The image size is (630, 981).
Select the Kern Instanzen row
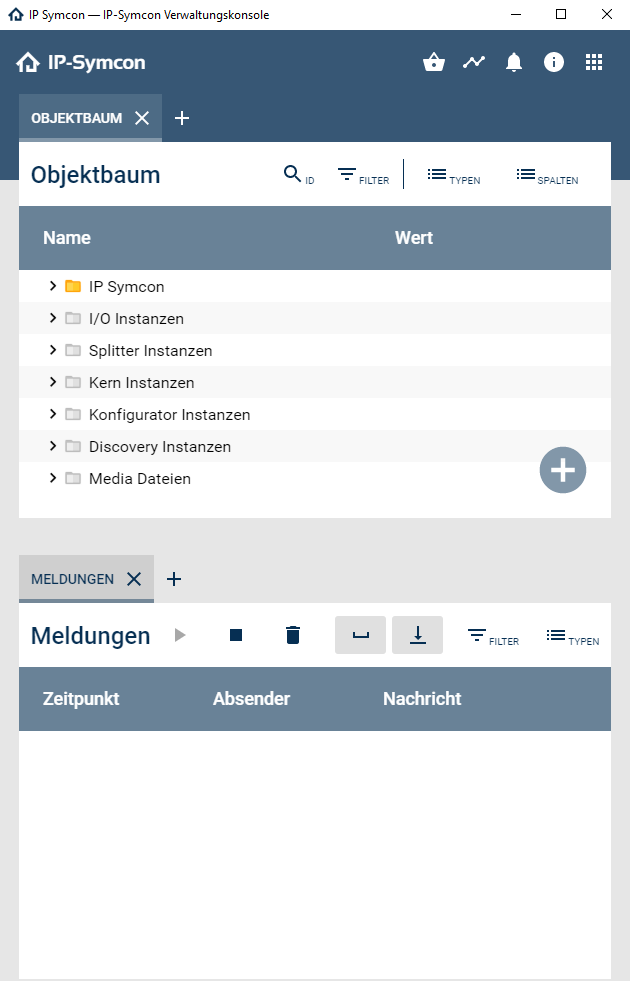click(141, 382)
